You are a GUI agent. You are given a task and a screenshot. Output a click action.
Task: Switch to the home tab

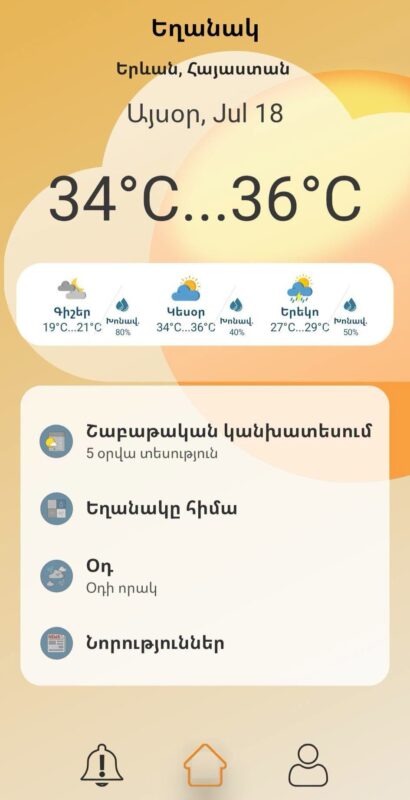pos(205,765)
